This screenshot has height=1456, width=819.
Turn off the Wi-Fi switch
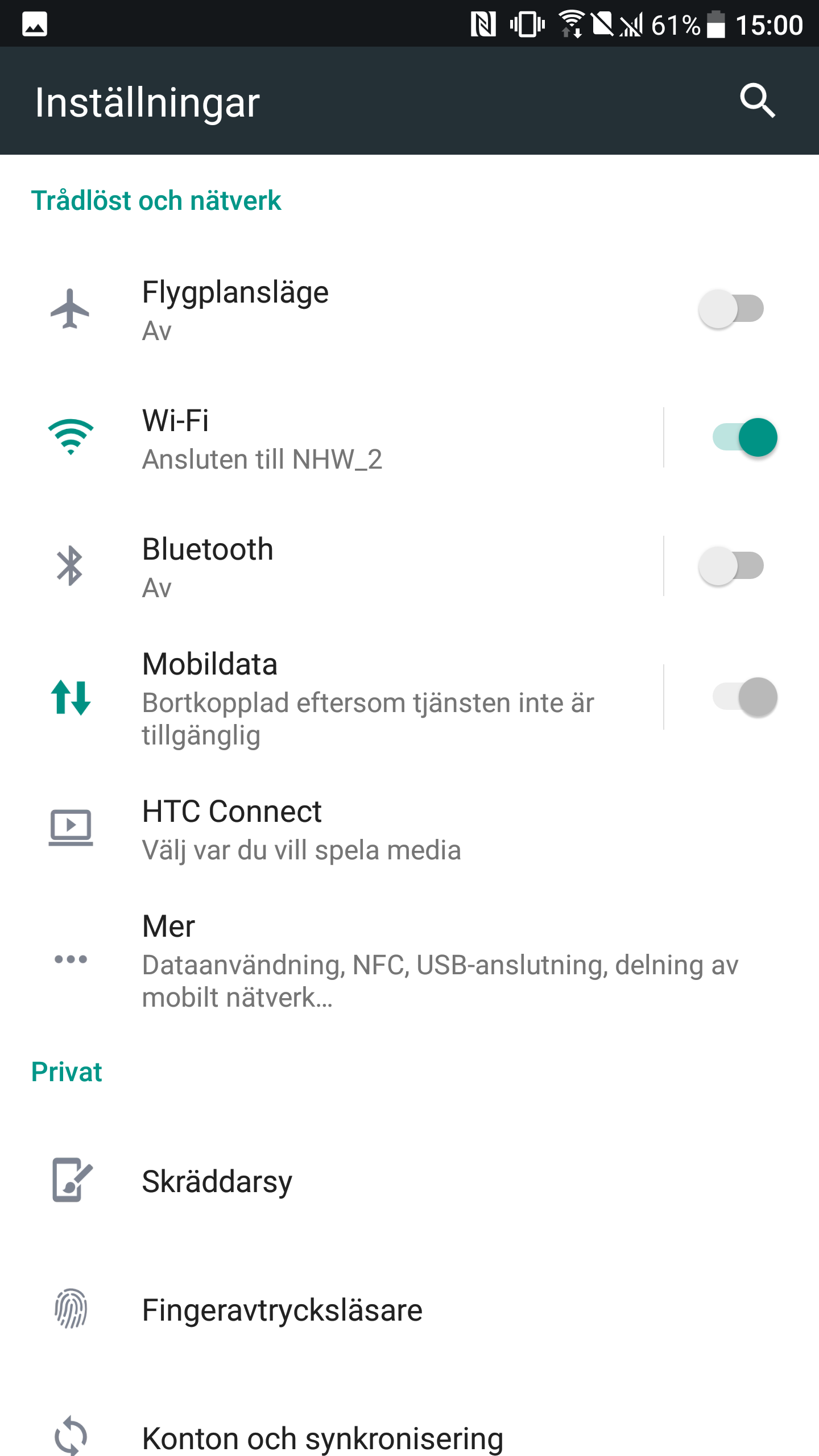(744, 437)
